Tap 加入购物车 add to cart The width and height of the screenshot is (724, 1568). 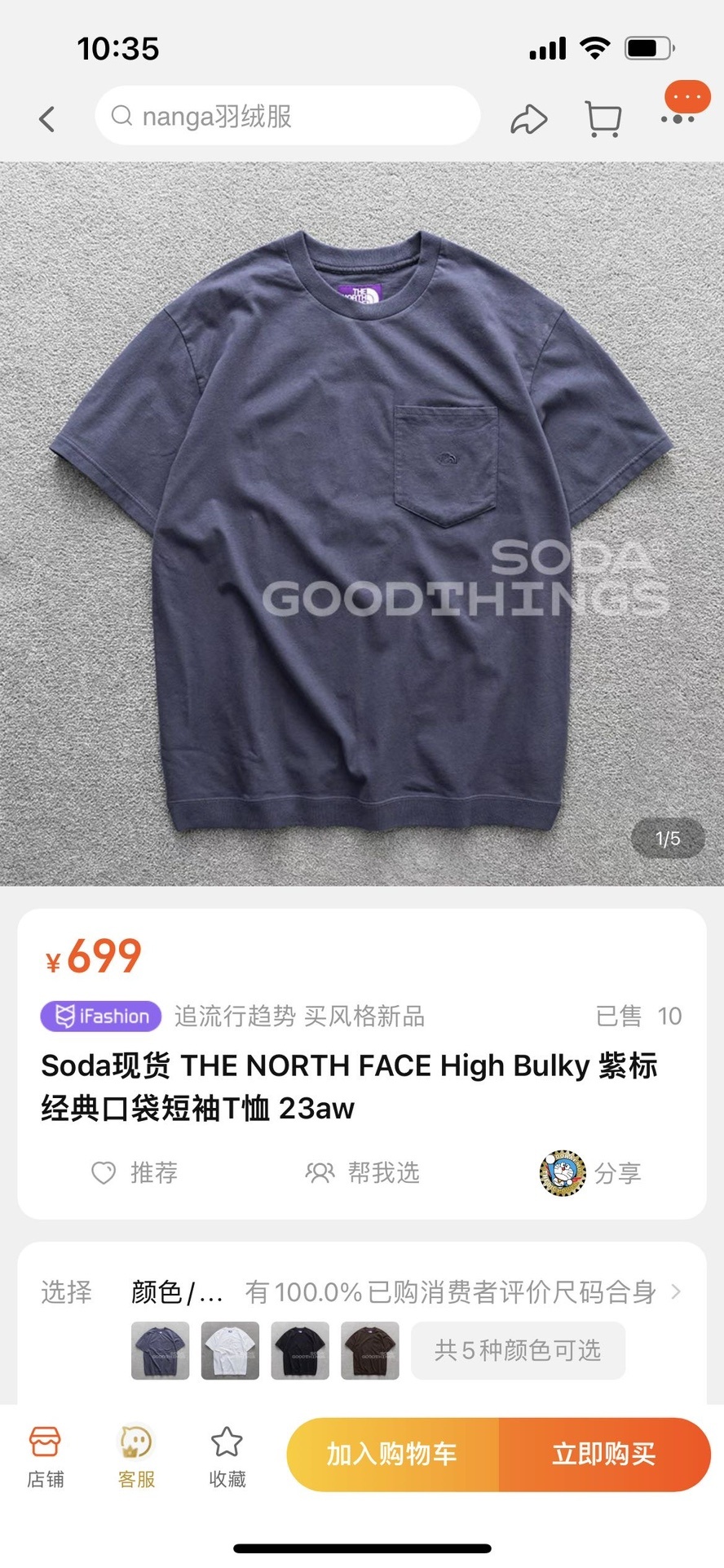click(392, 1454)
